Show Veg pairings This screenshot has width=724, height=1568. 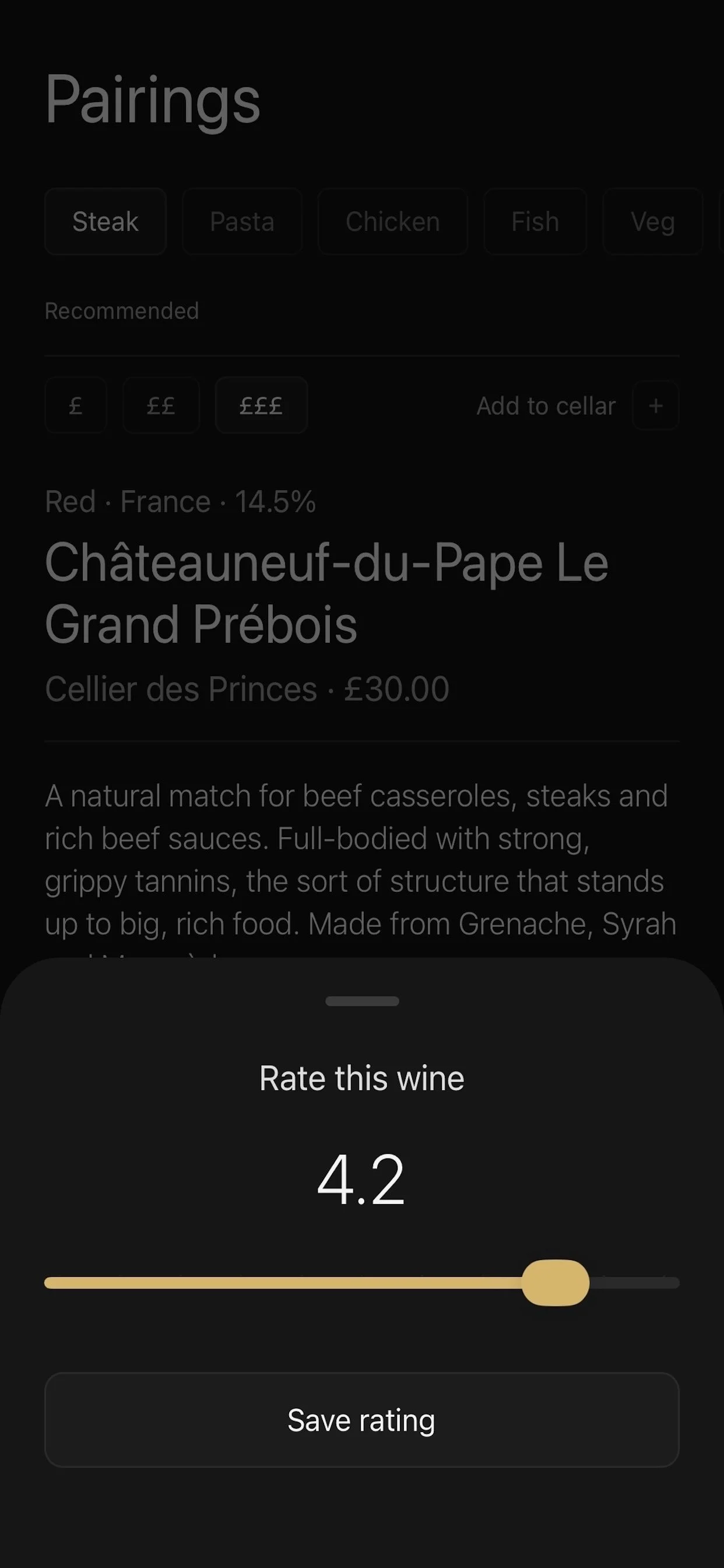(652, 222)
